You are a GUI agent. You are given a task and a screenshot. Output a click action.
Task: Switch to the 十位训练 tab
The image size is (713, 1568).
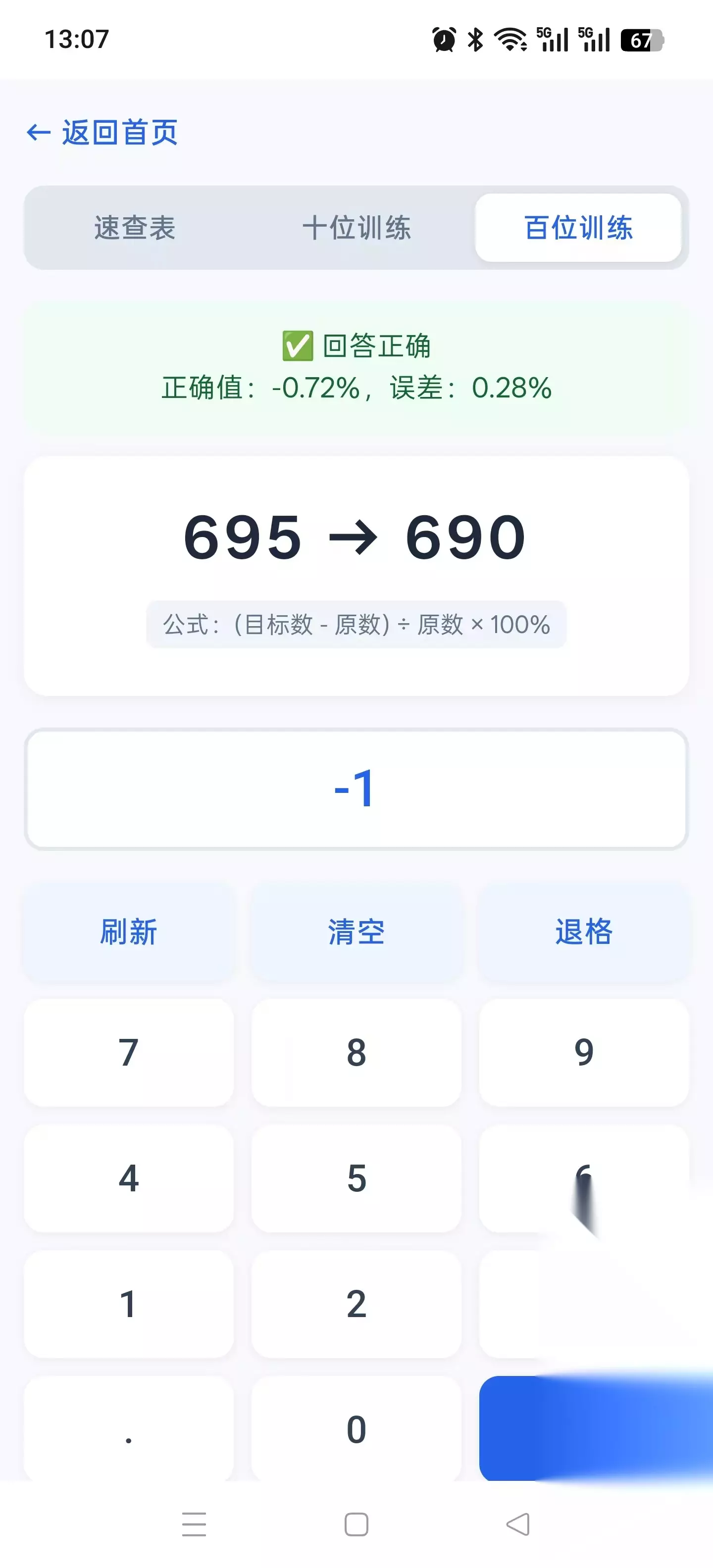pos(356,228)
